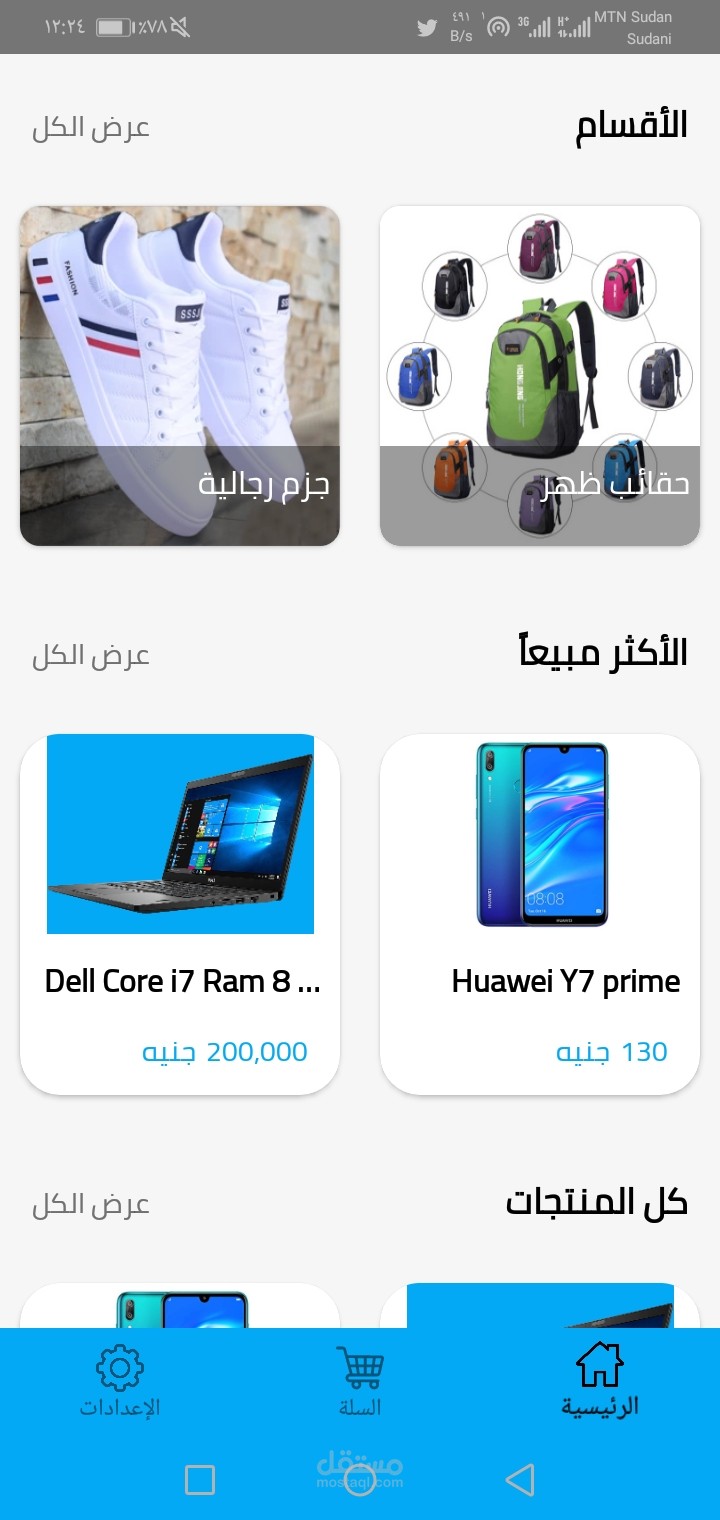Show all in the الأكثر مبيعاً section
This screenshot has height=1520, width=720.
click(x=91, y=656)
